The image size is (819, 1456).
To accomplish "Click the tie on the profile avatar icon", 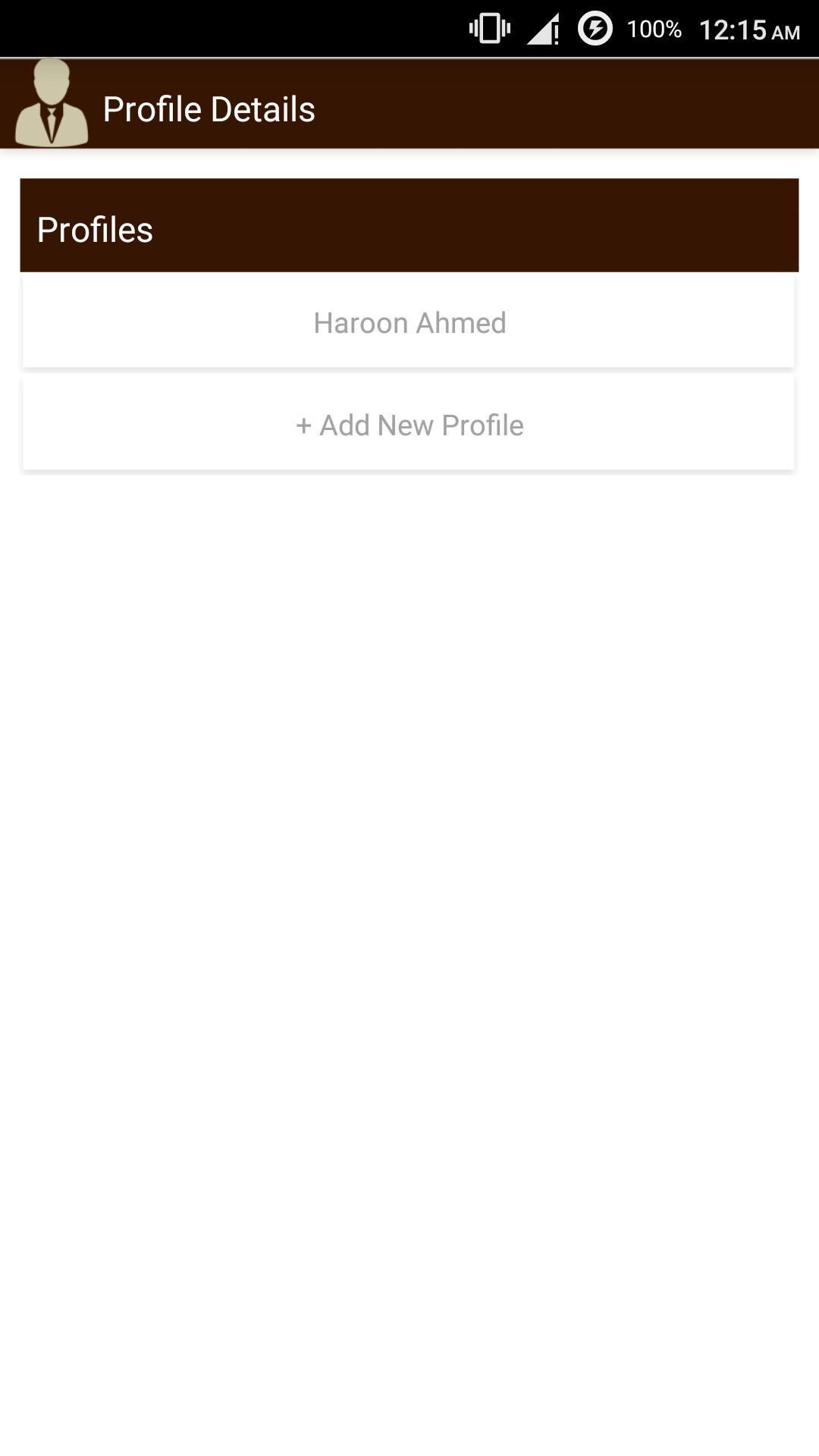I will (x=51, y=121).
